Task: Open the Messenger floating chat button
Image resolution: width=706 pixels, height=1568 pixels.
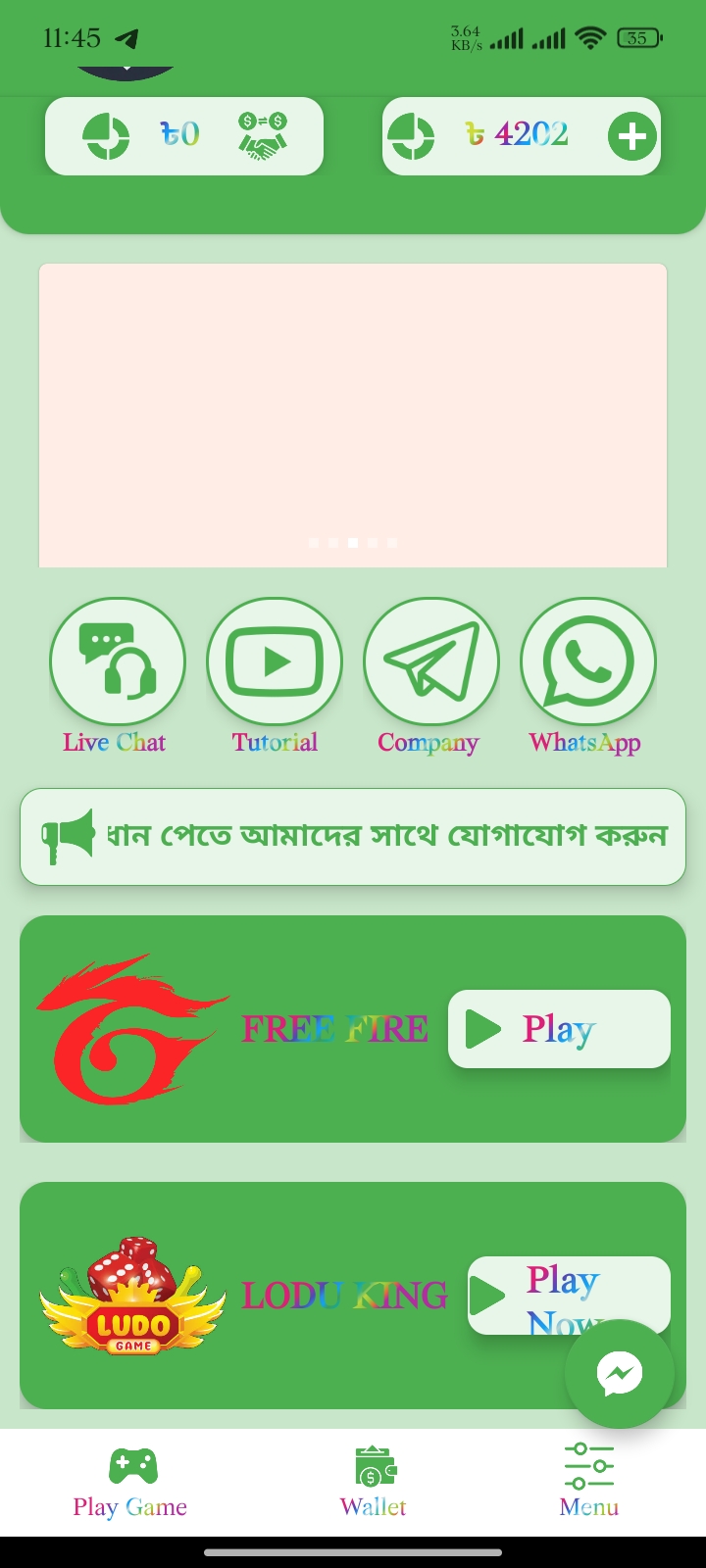Action: tap(620, 1374)
